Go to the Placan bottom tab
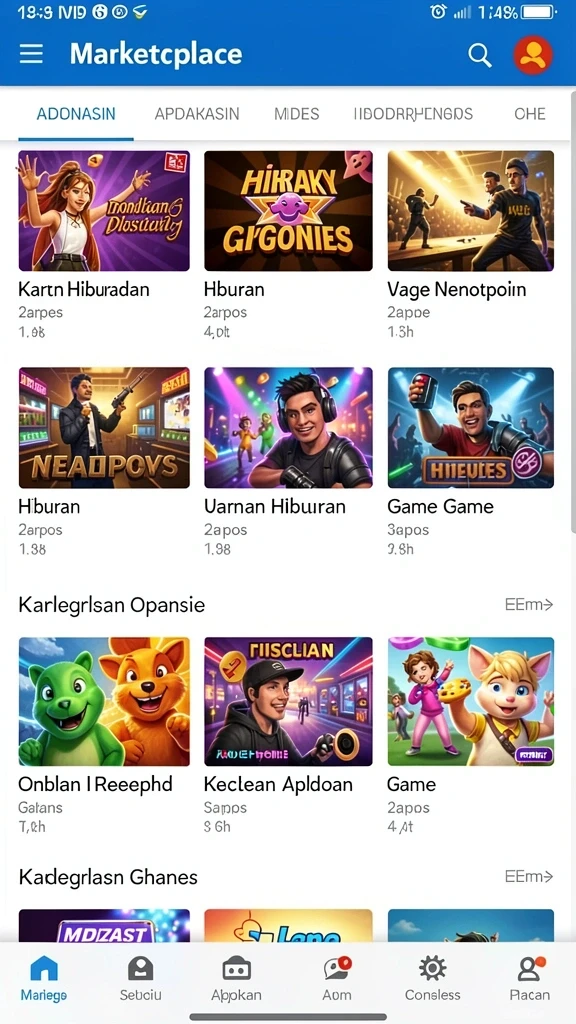 point(530,978)
